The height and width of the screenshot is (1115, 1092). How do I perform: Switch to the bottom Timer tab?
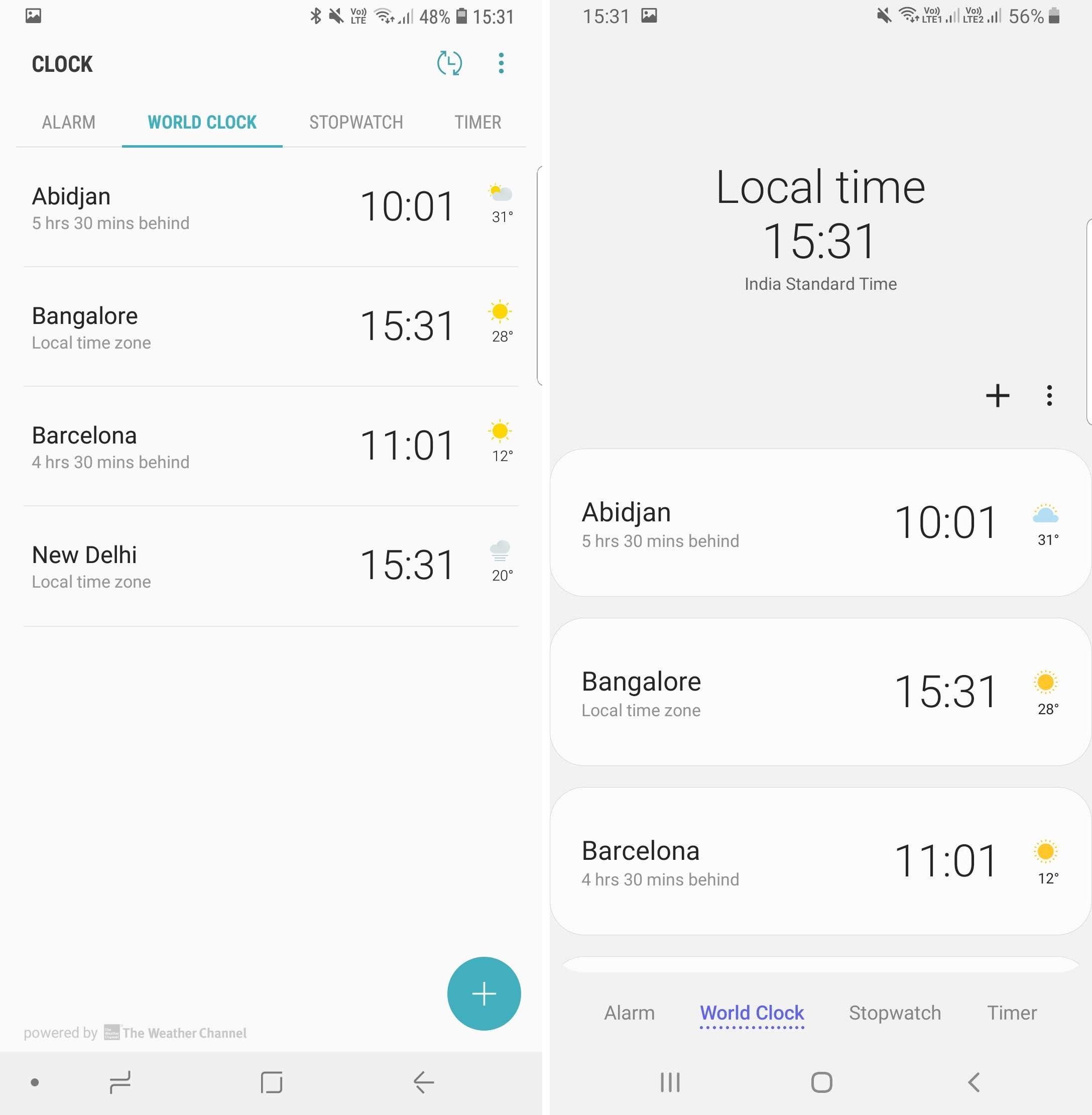coord(1011,1013)
